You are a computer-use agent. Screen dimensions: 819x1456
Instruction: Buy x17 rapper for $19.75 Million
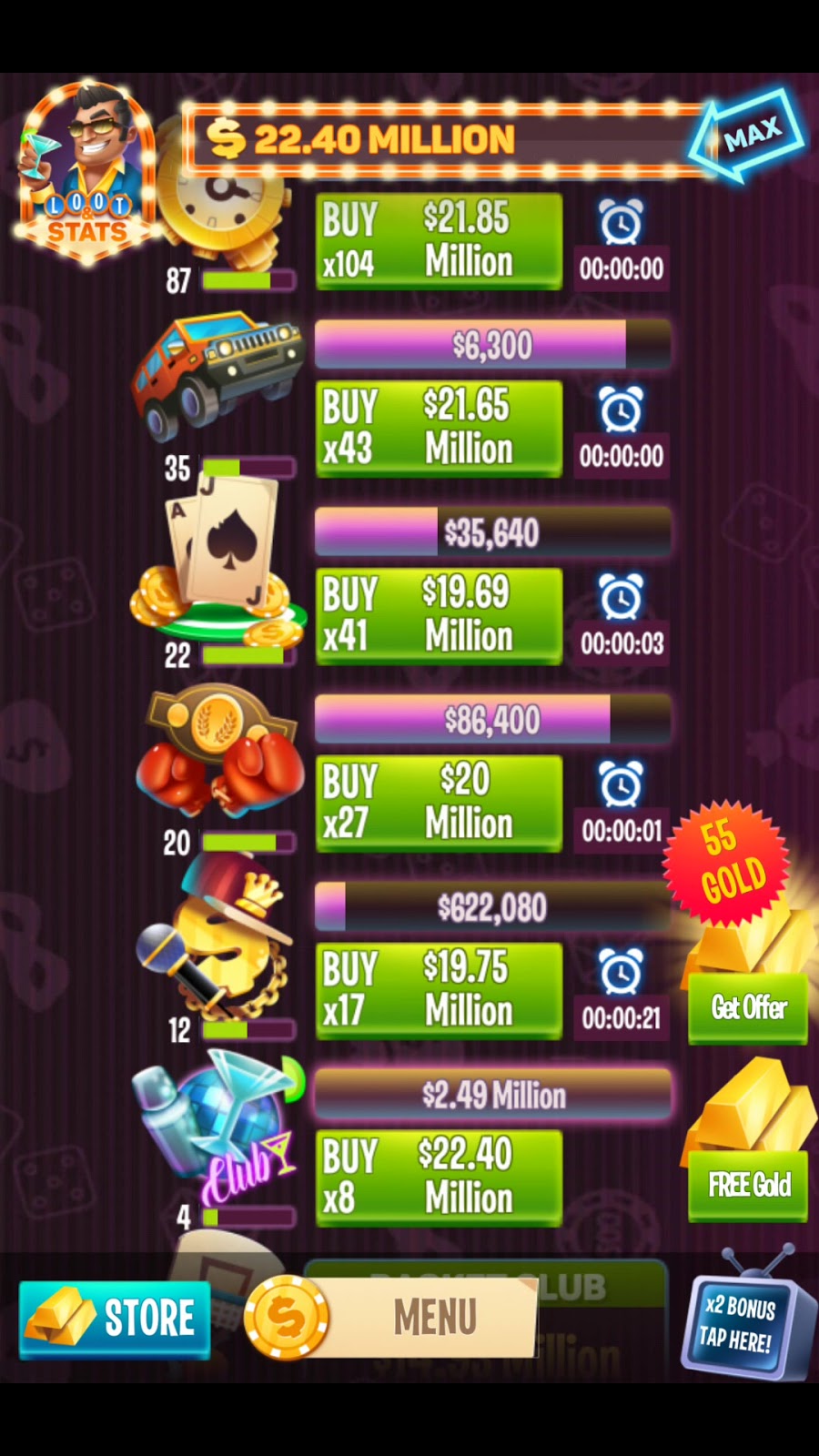pyautogui.click(x=439, y=991)
